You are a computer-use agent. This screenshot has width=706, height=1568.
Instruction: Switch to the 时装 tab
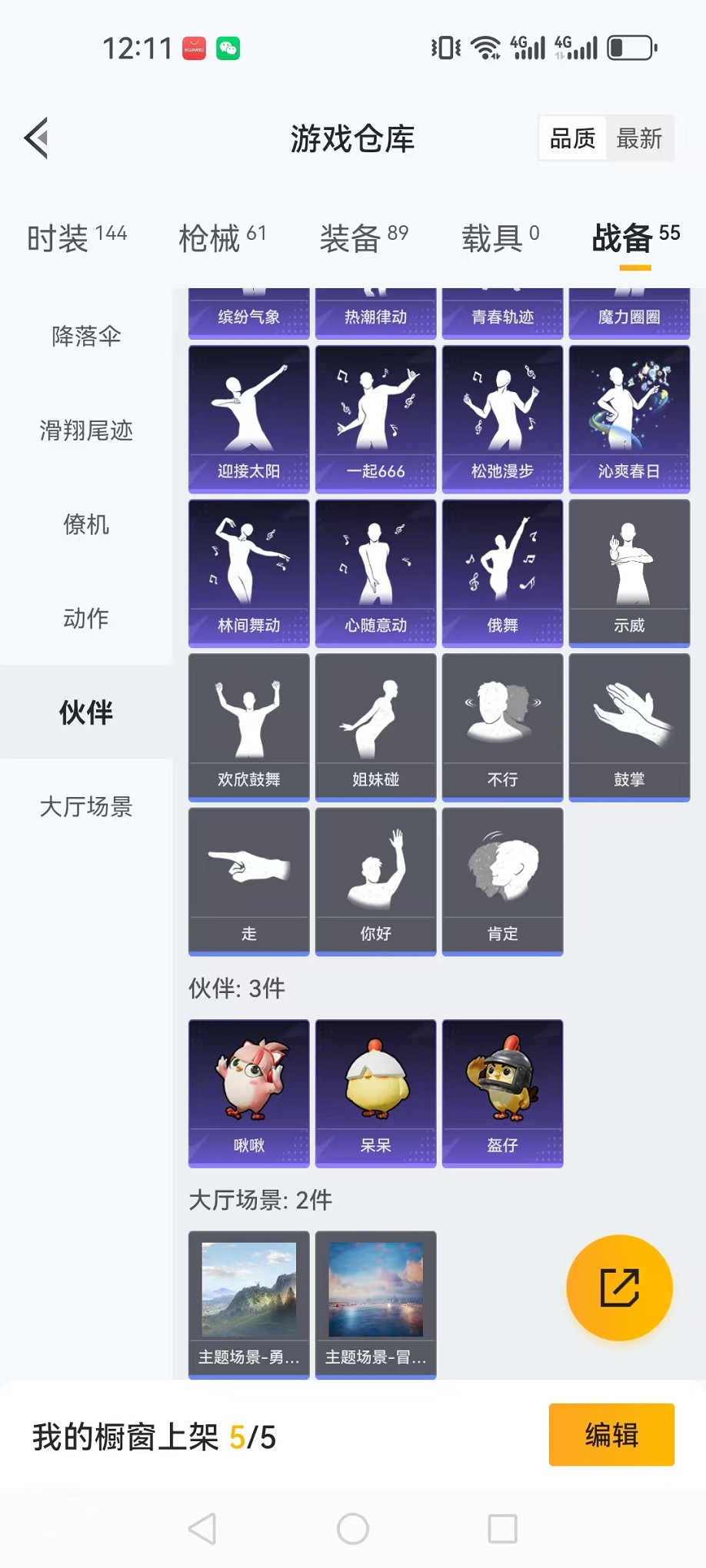[76, 238]
